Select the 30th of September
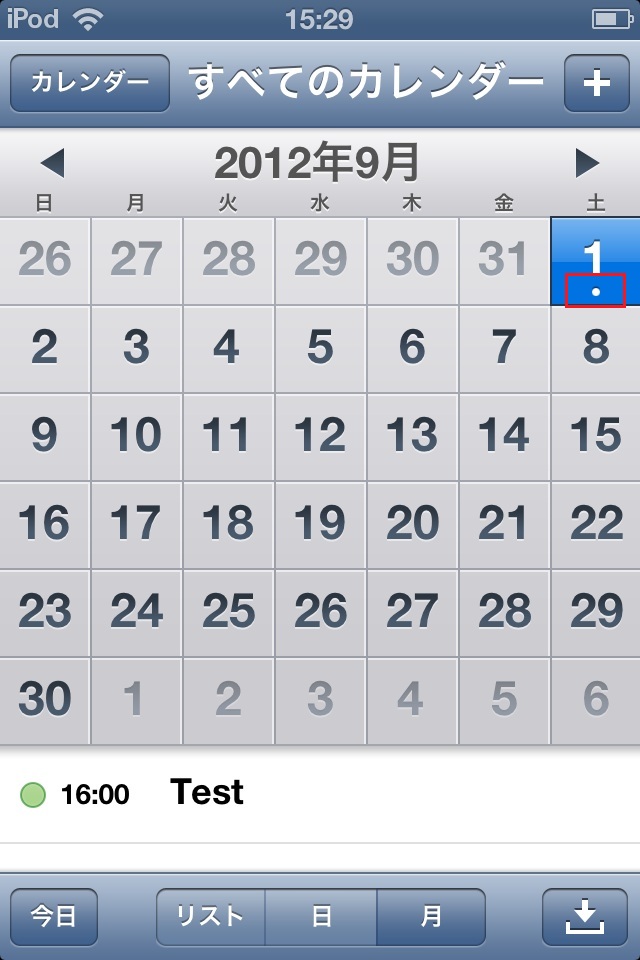This screenshot has width=640, height=960. (45, 700)
